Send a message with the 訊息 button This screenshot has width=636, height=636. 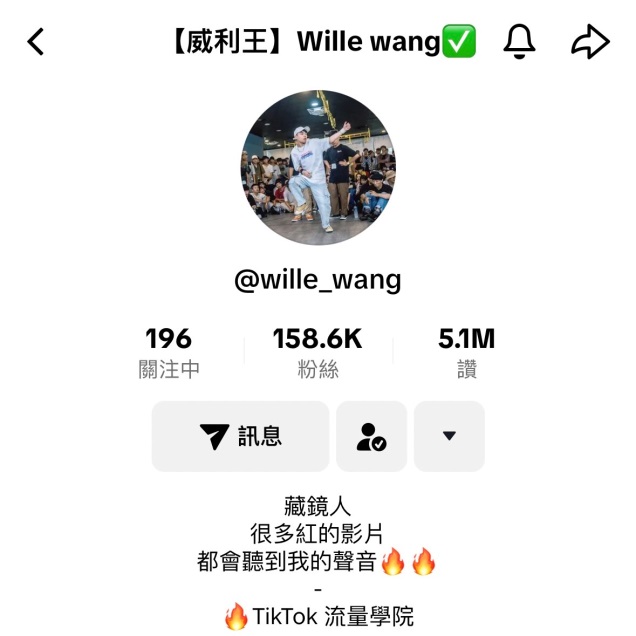pos(240,436)
